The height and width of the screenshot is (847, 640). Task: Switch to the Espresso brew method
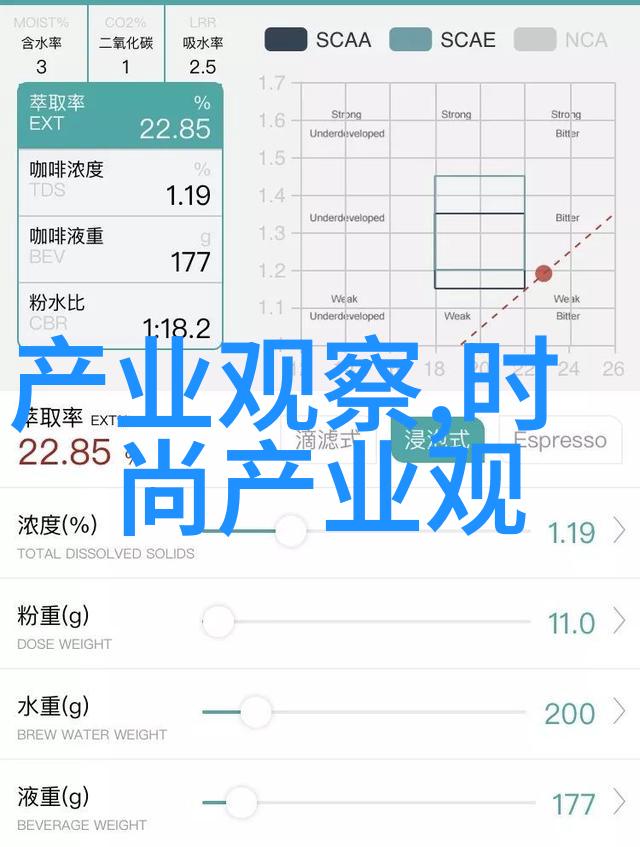[559, 439]
